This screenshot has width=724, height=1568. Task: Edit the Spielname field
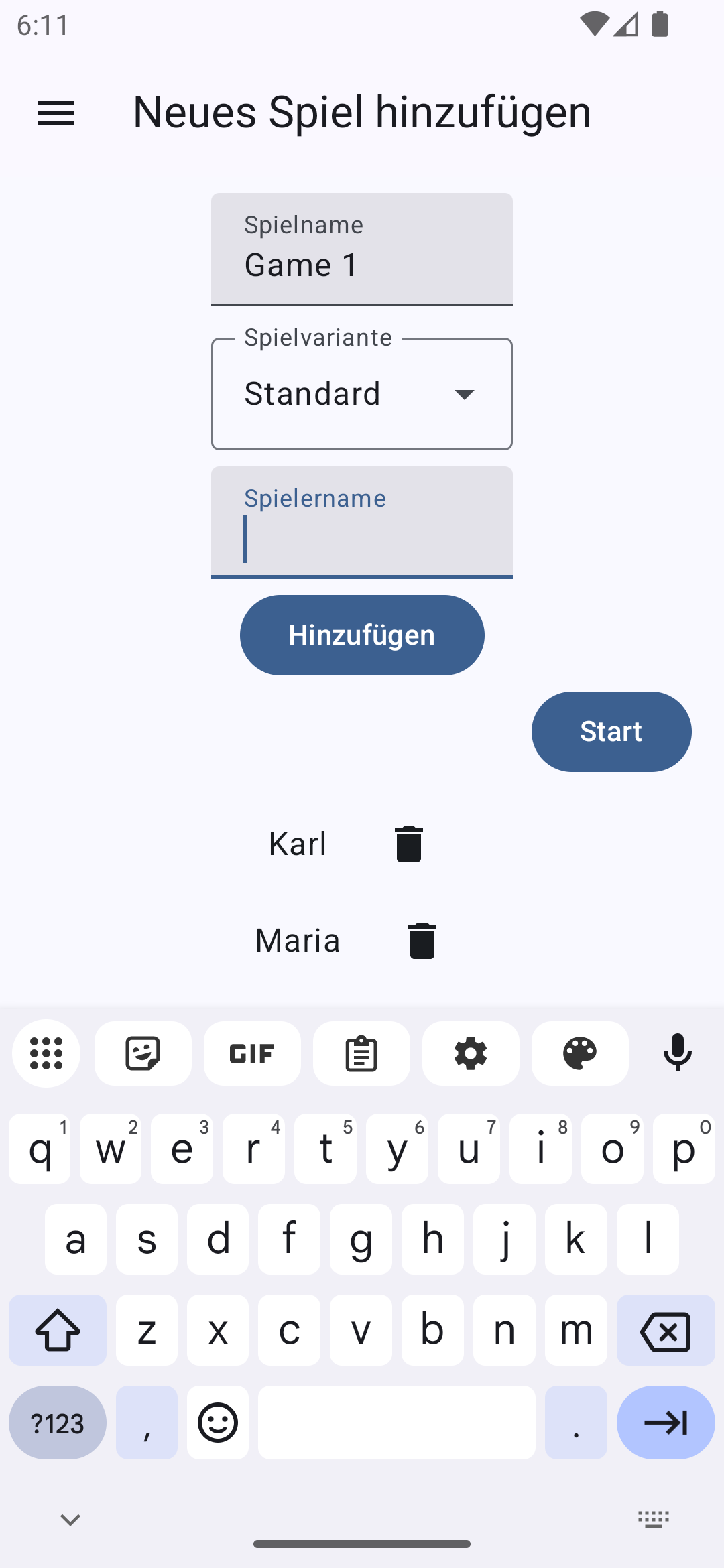361,250
